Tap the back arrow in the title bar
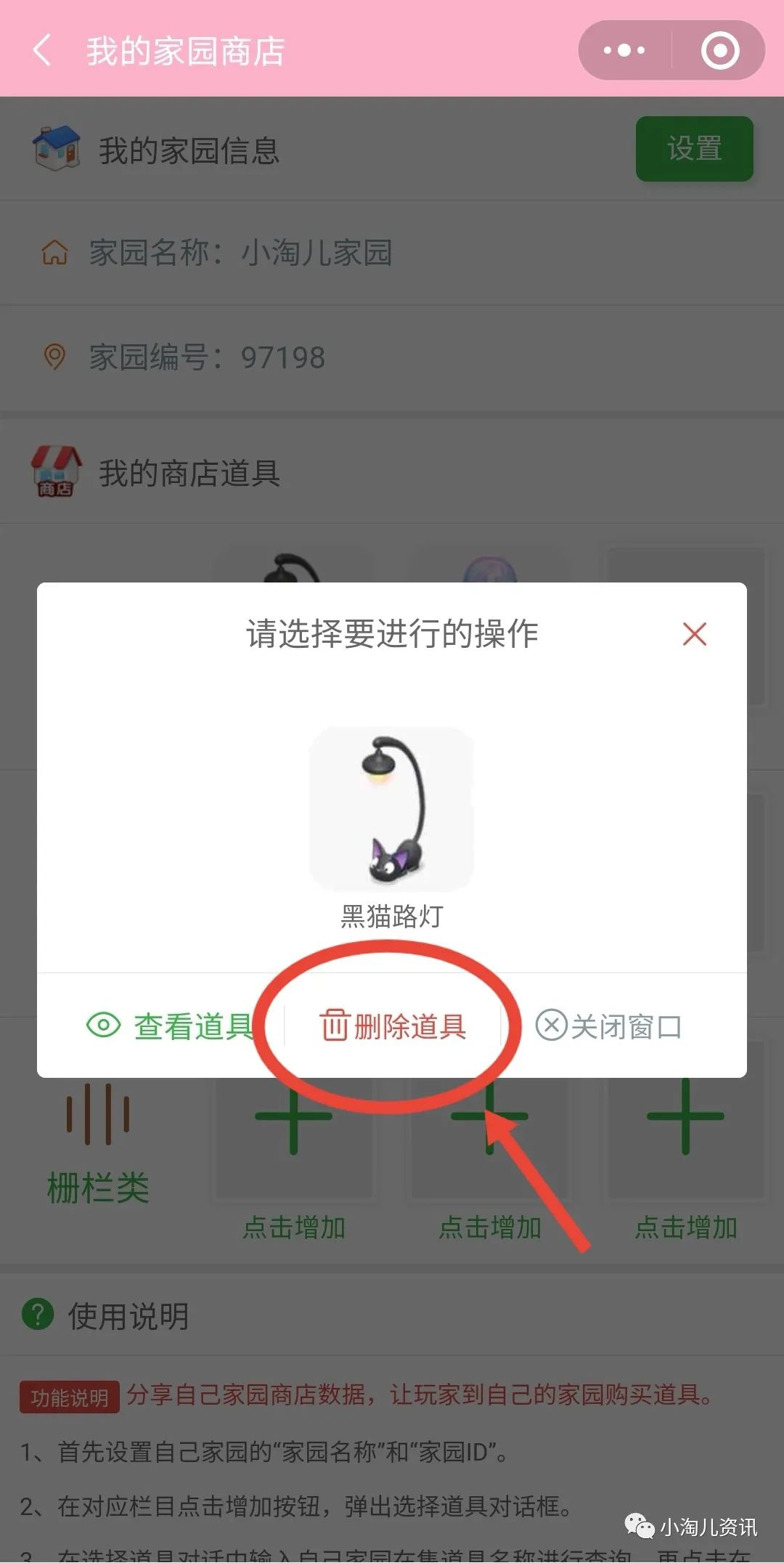Viewport: 784px width, 1563px height. (x=41, y=51)
